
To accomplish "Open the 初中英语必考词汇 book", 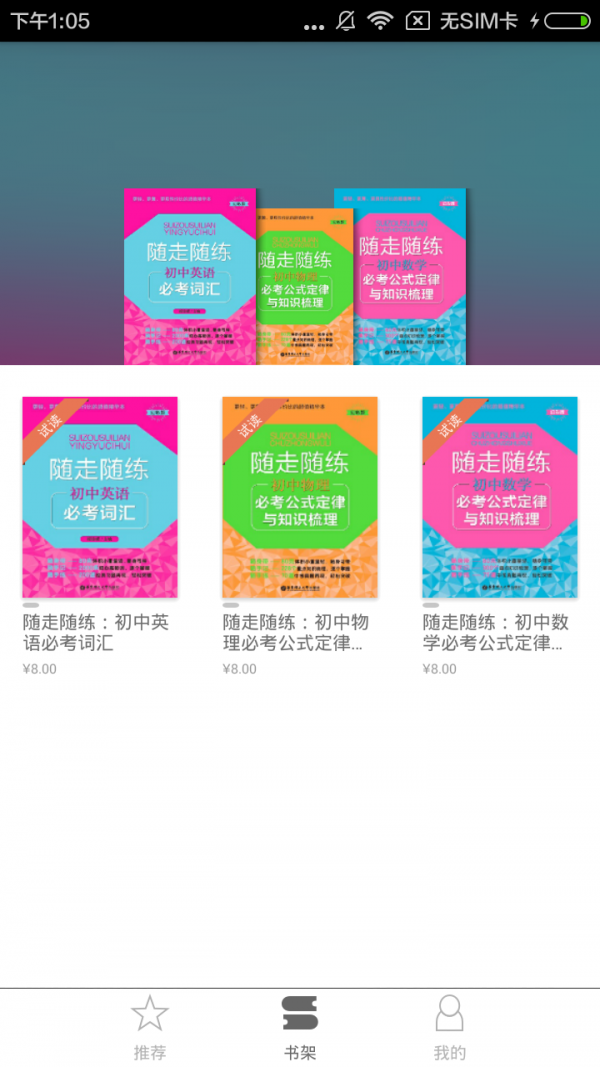I will (100, 497).
